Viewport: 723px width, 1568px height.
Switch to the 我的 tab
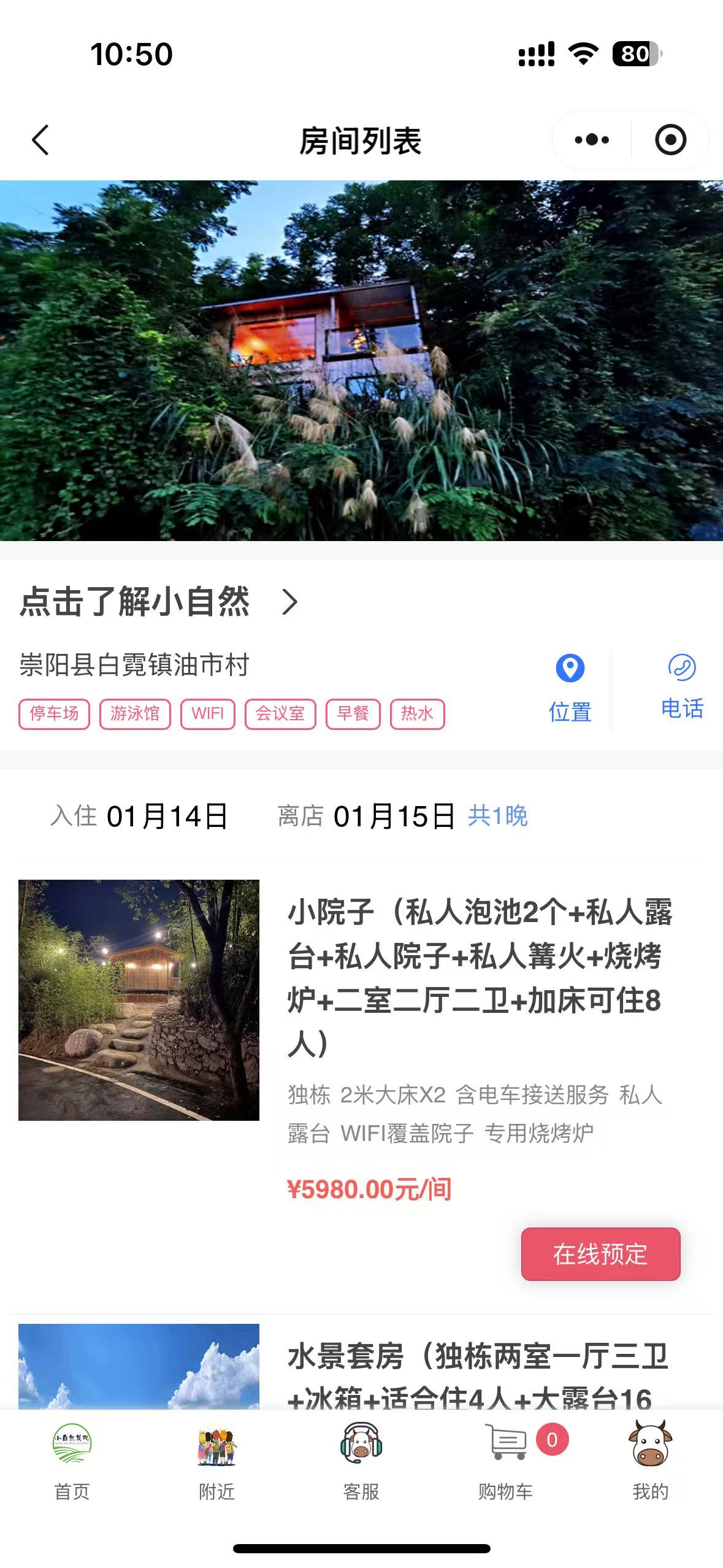650,1461
